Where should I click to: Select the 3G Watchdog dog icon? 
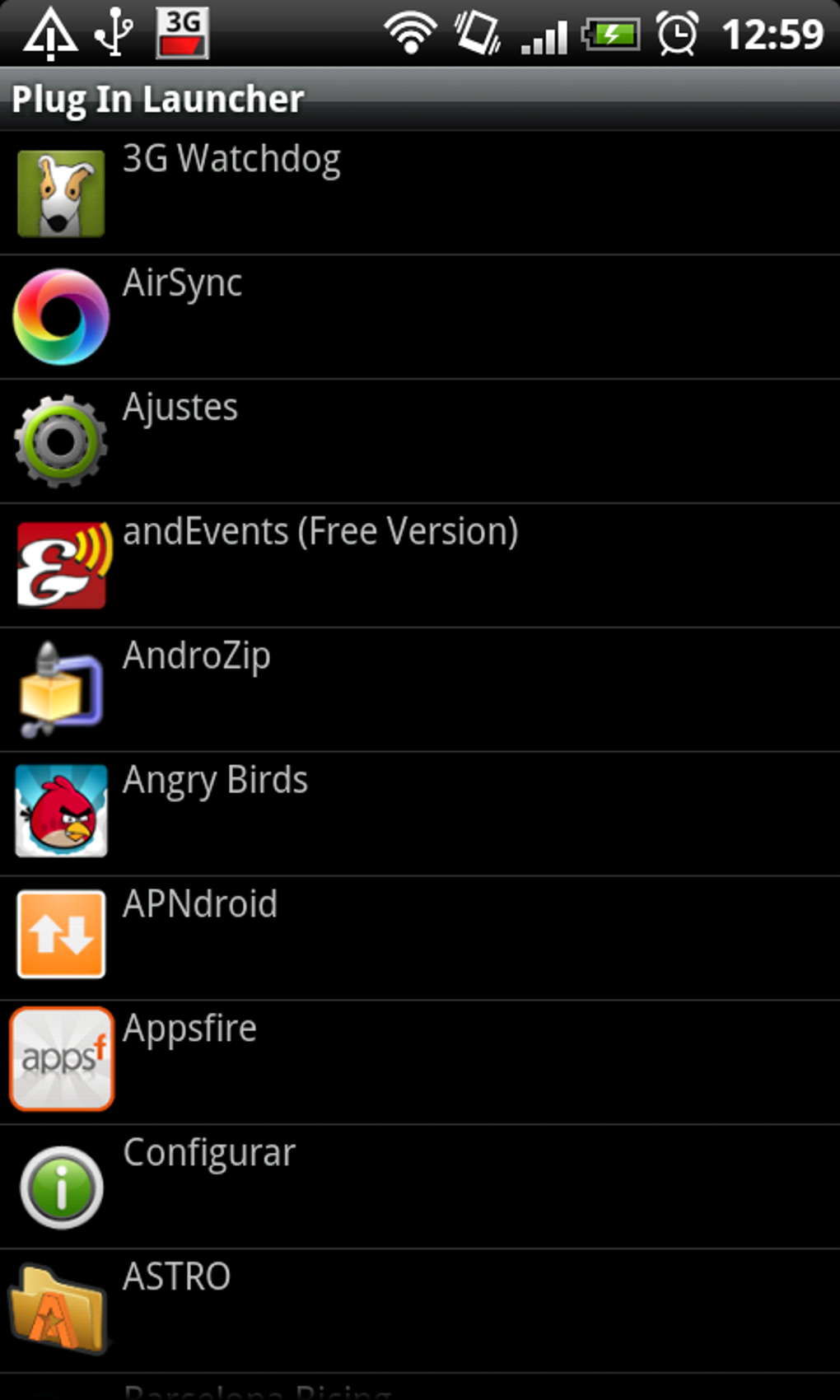click(x=60, y=193)
